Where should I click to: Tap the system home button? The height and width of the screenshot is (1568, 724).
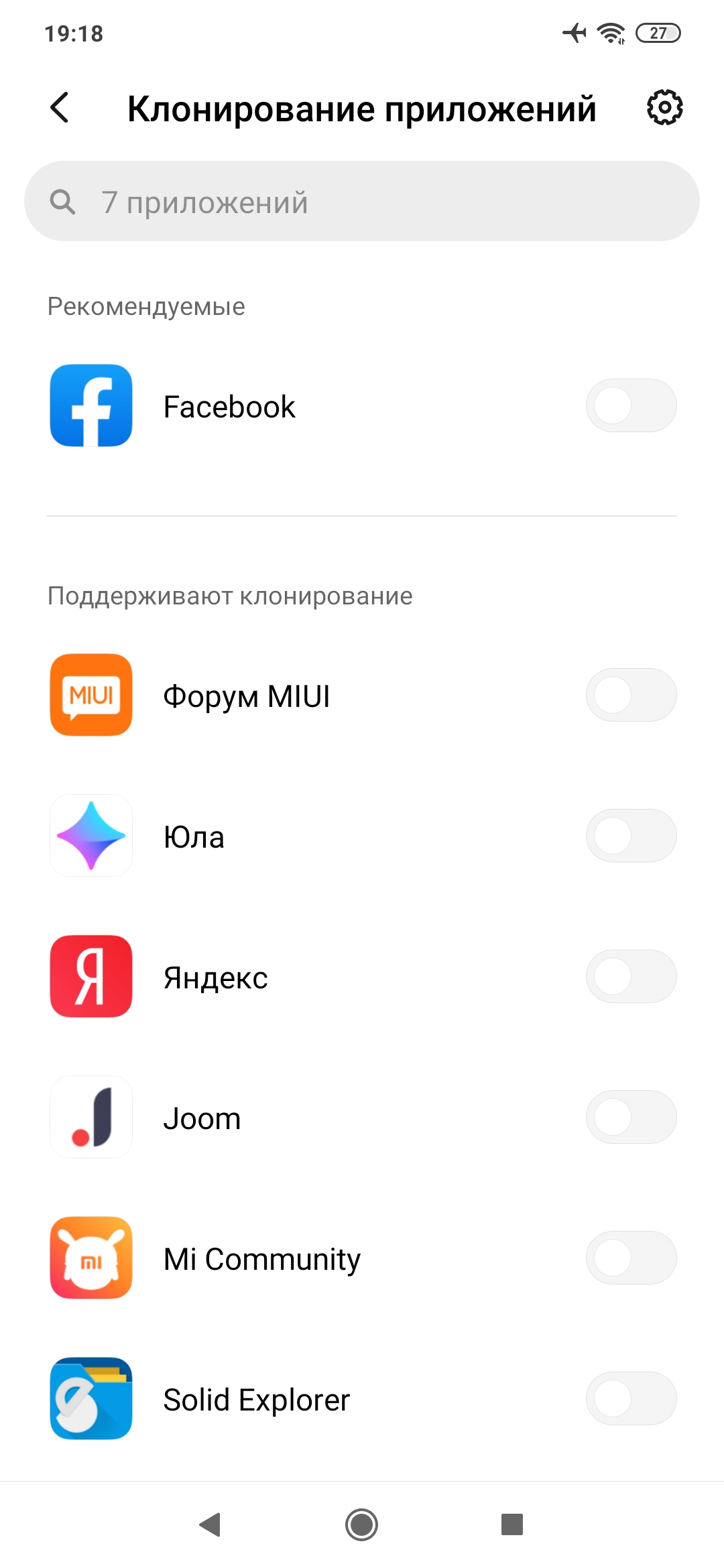[x=362, y=1524]
